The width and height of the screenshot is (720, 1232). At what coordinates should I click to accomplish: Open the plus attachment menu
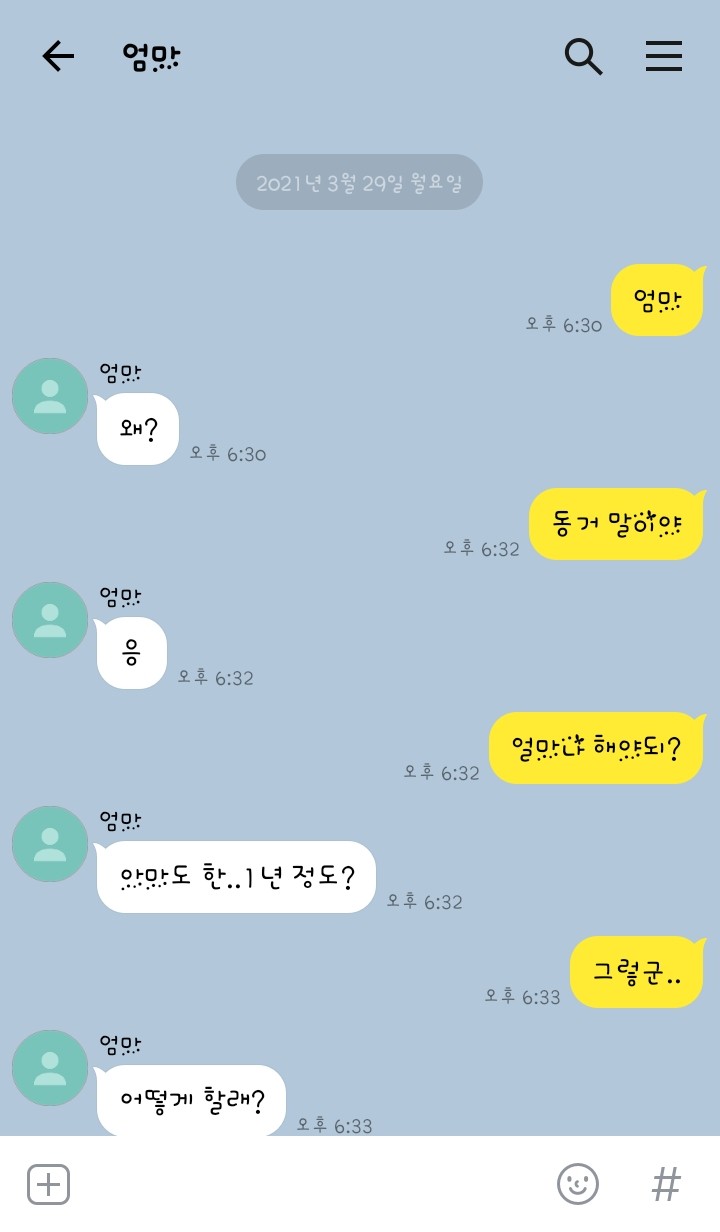point(48,1184)
